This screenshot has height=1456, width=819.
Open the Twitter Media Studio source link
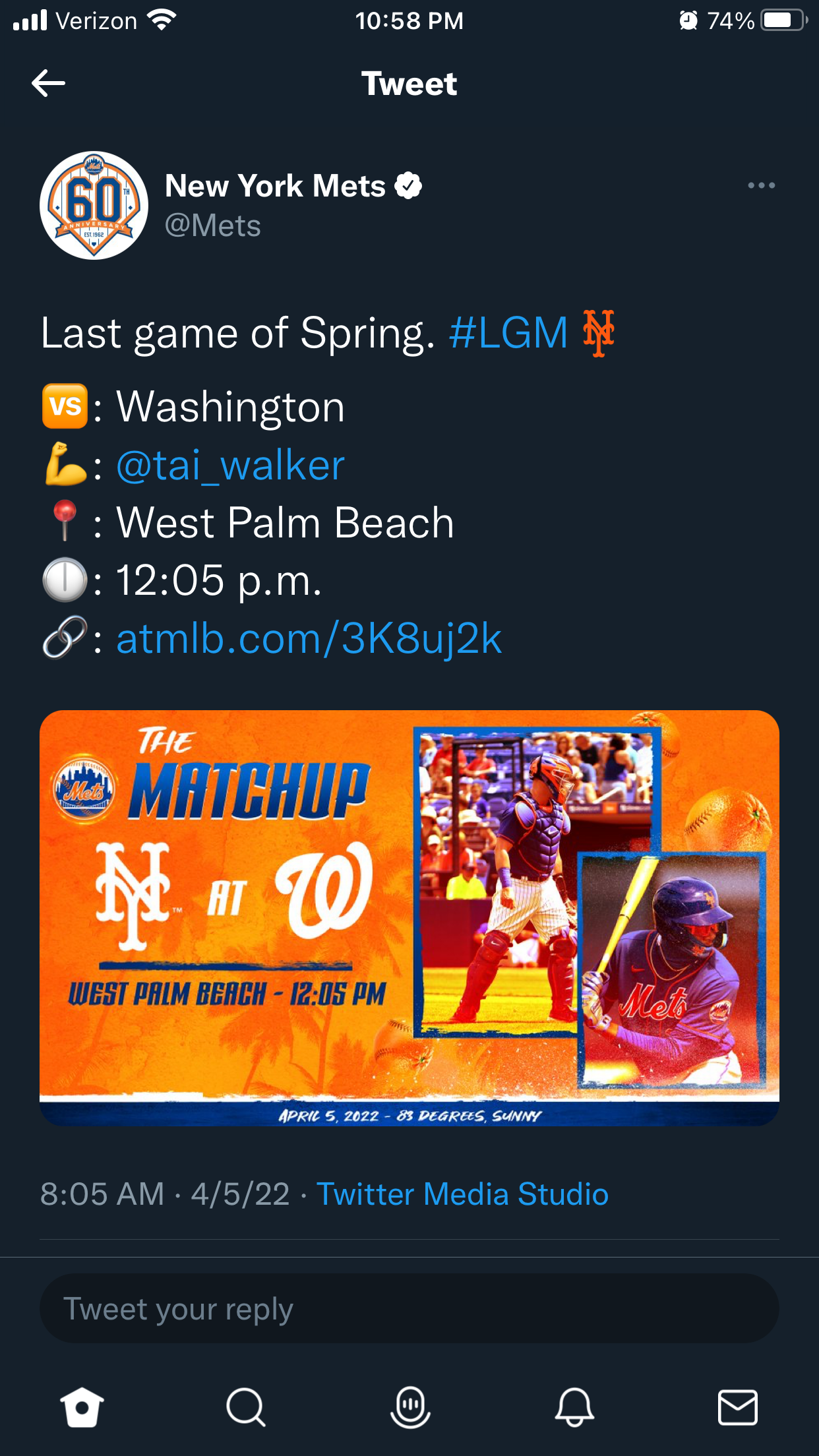[462, 1194]
